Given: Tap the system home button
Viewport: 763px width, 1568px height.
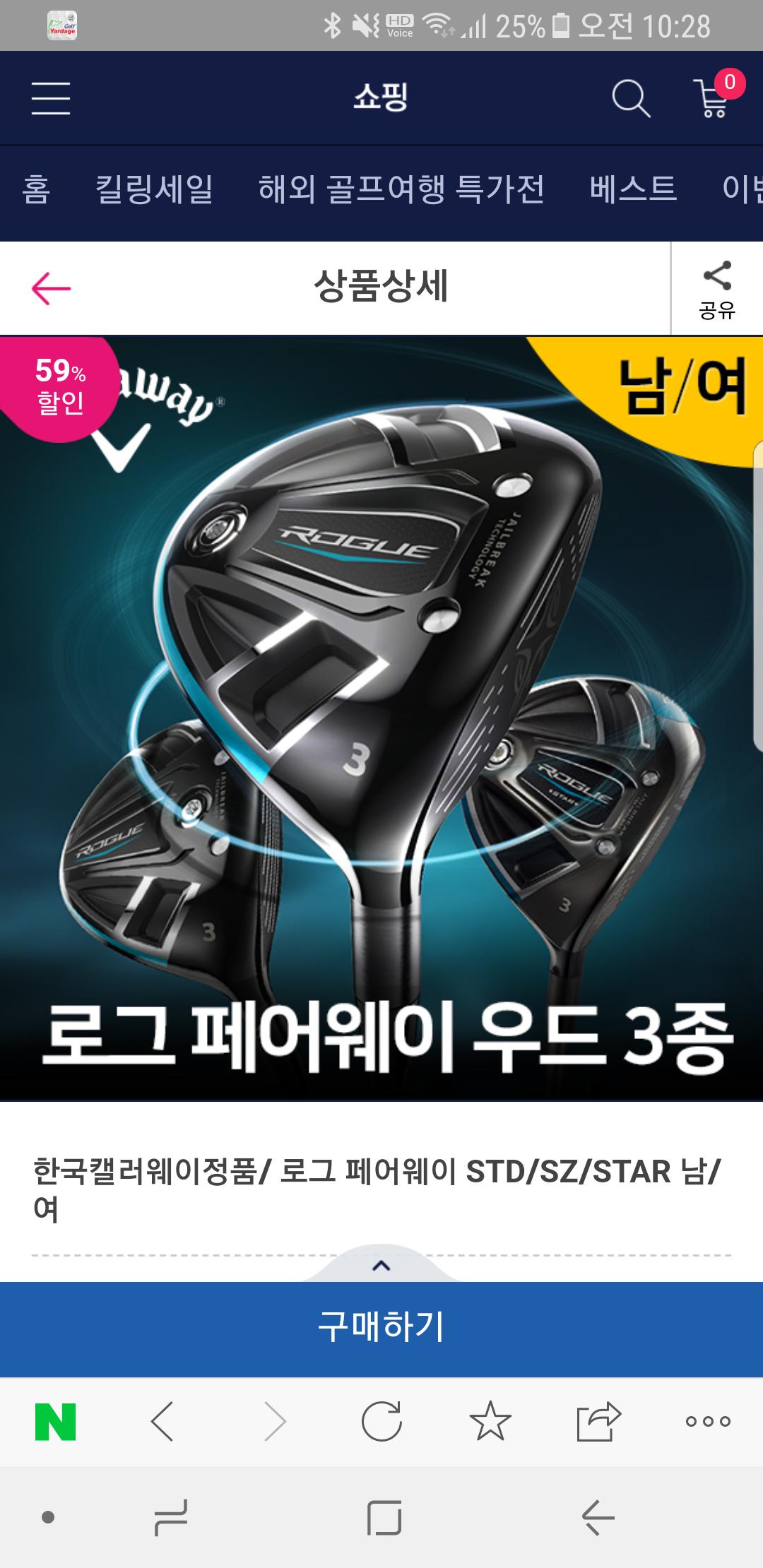Looking at the screenshot, I should pyautogui.click(x=384, y=1517).
